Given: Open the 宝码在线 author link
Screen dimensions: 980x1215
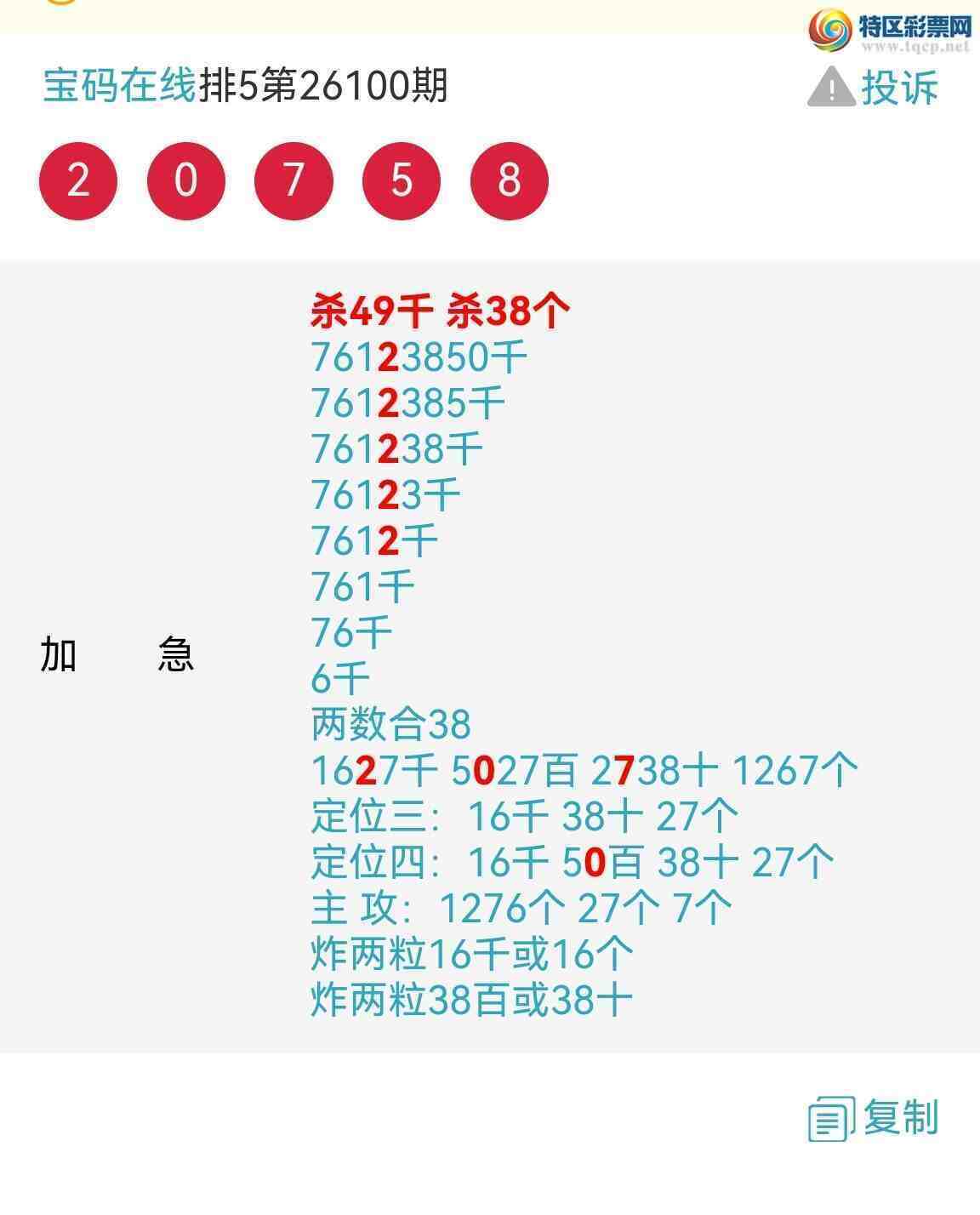Looking at the screenshot, I should pyautogui.click(x=119, y=86).
